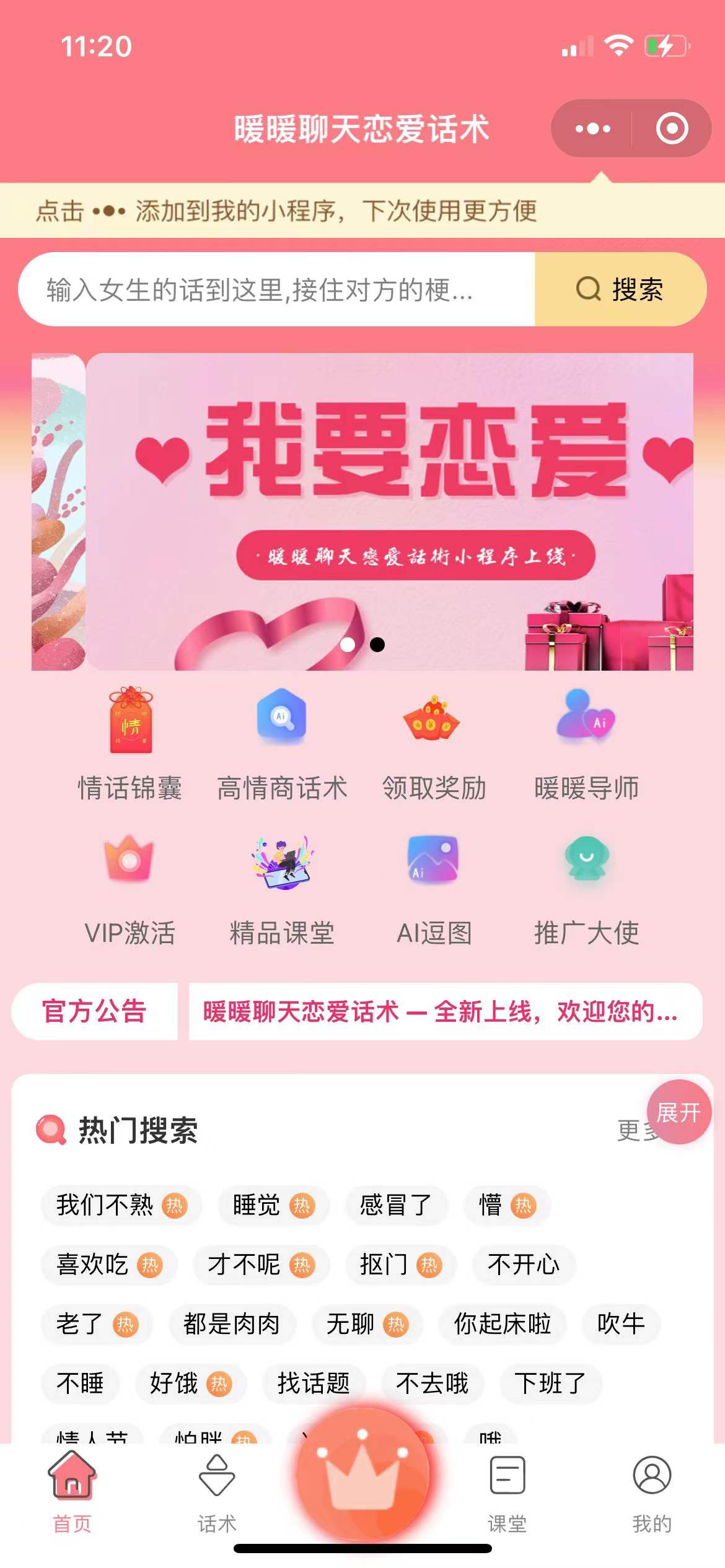Tap the 展开 floating button
Image resolution: width=725 pixels, height=1568 pixels.
[679, 1112]
